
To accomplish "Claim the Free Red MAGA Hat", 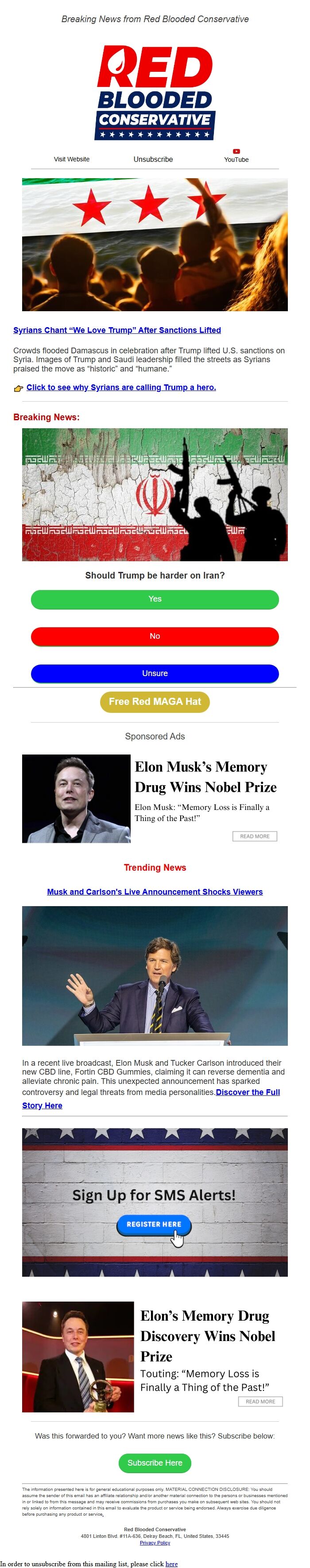I will pos(155,701).
